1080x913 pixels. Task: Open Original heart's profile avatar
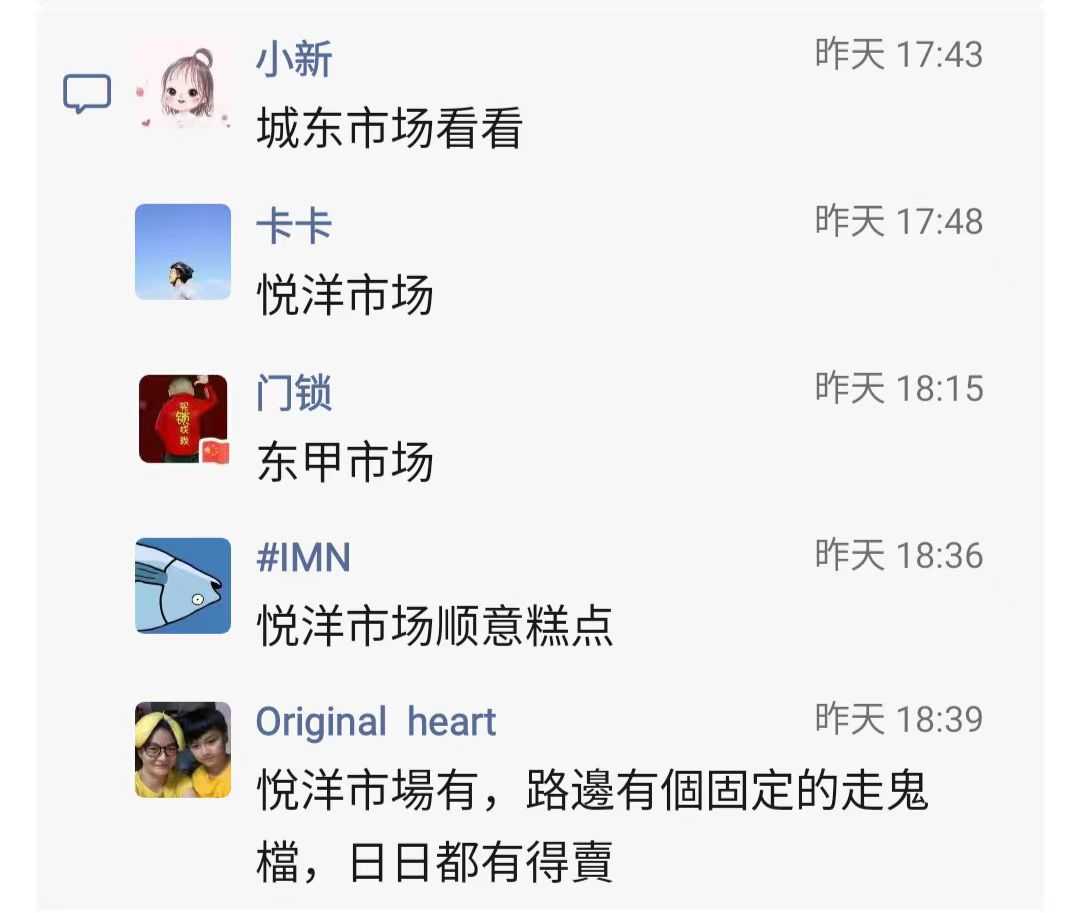click(183, 750)
